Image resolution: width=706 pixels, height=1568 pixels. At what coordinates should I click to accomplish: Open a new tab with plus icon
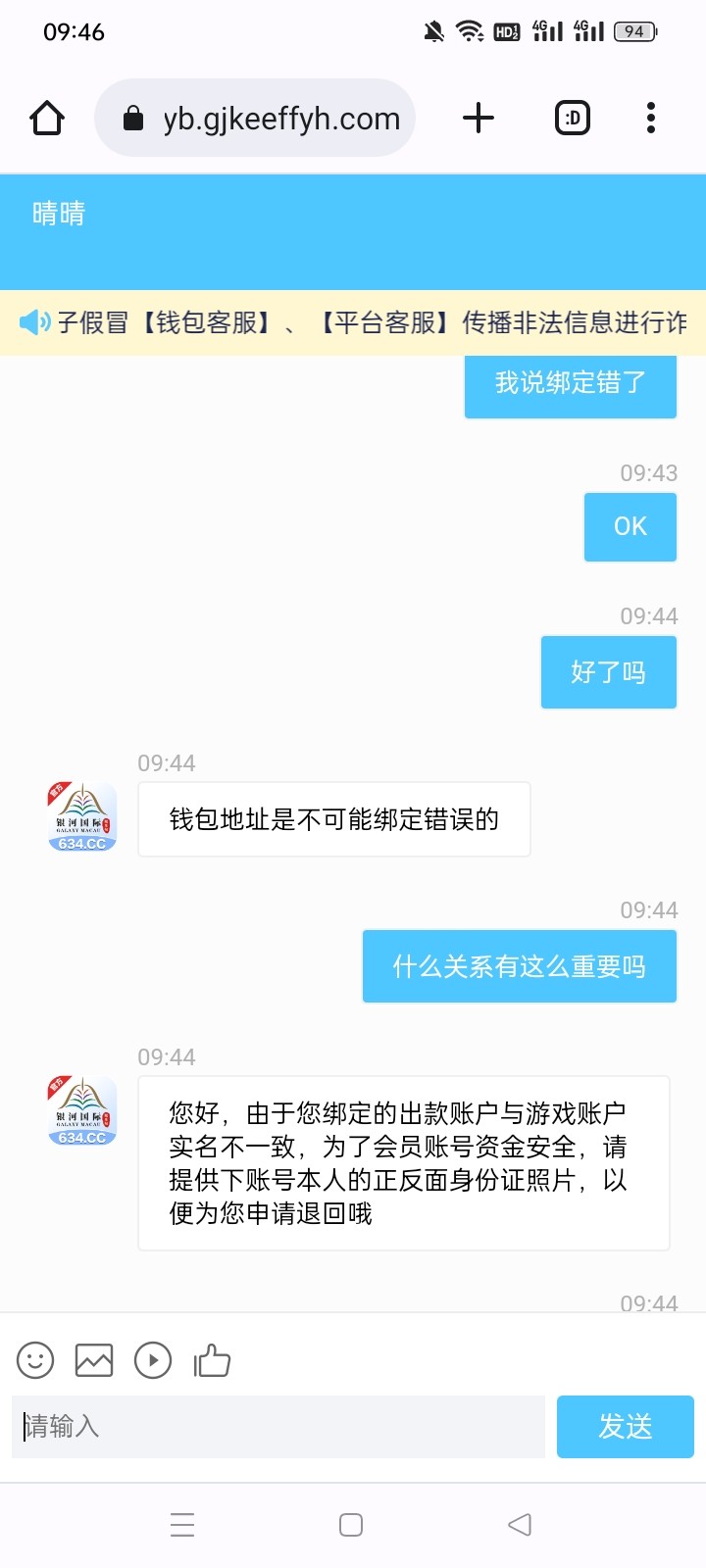coord(478,118)
